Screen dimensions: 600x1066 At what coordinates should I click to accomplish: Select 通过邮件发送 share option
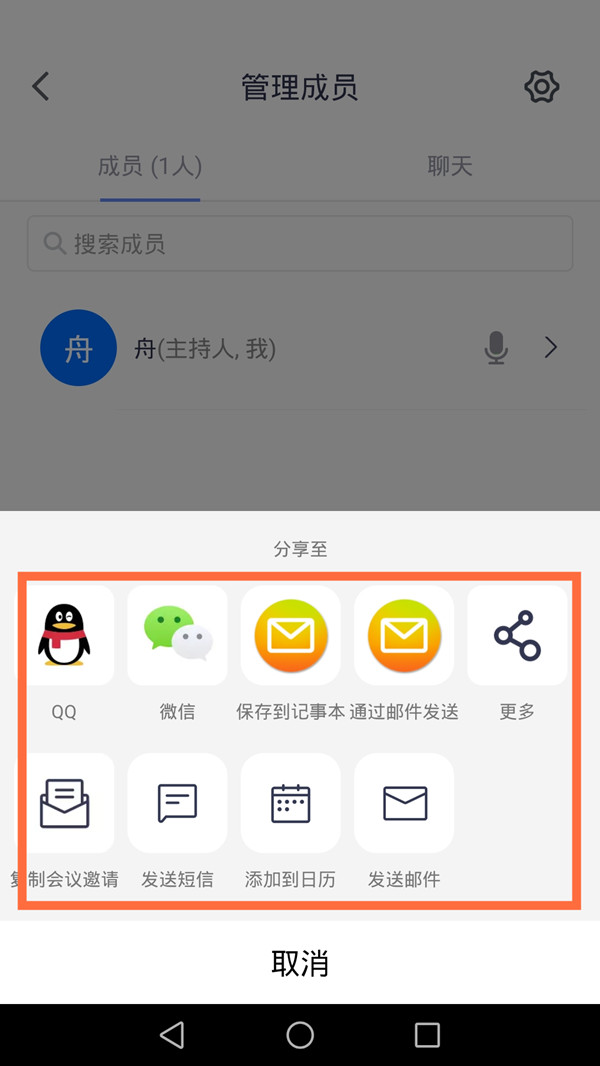404,636
